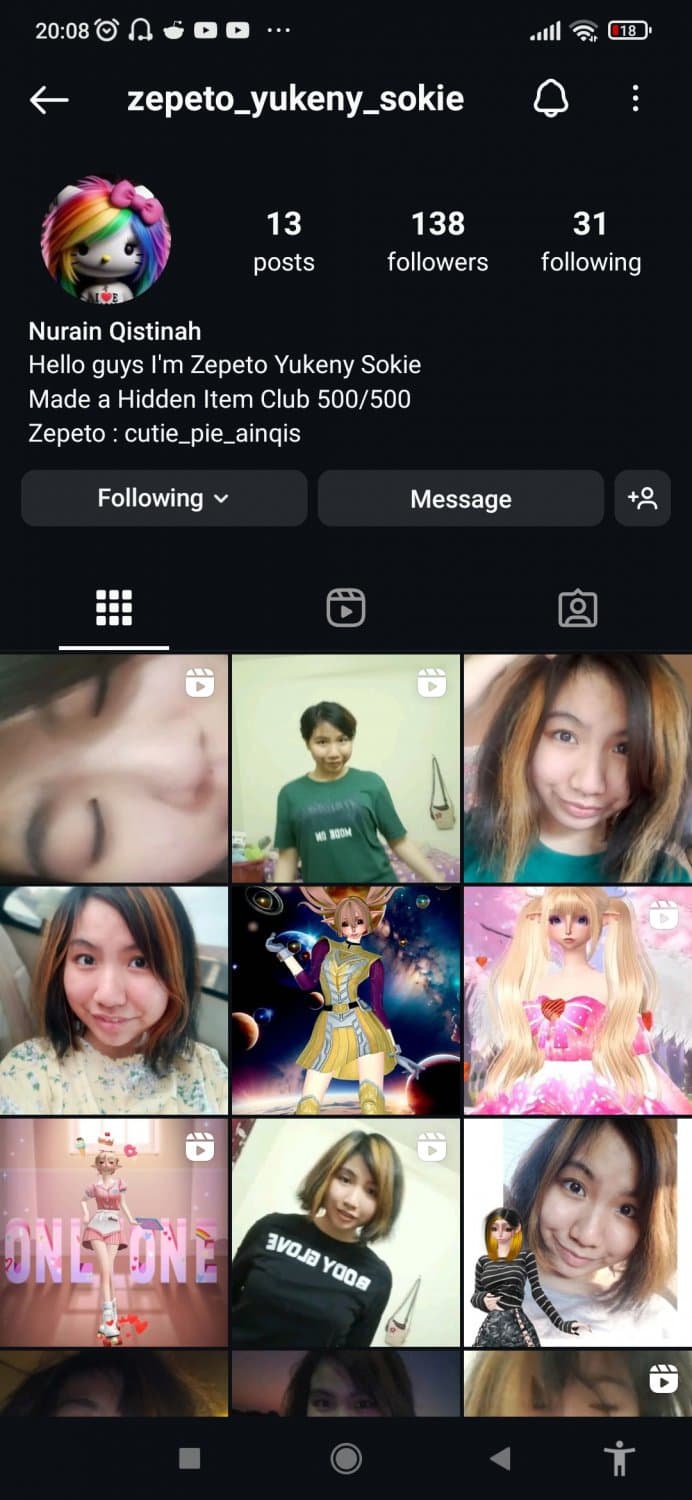The height and width of the screenshot is (1500, 692).
Task: Show suggested people to follow
Action: pyautogui.click(x=642, y=498)
